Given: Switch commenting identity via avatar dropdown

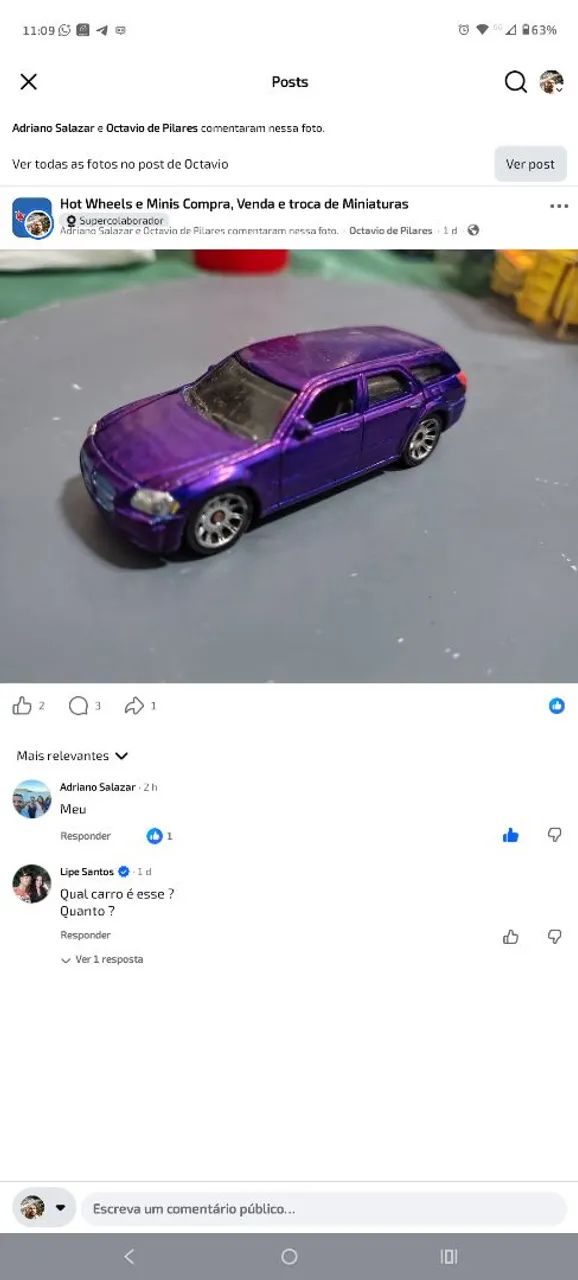Looking at the screenshot, I should pyautogui.click(x=44, y=1208).
